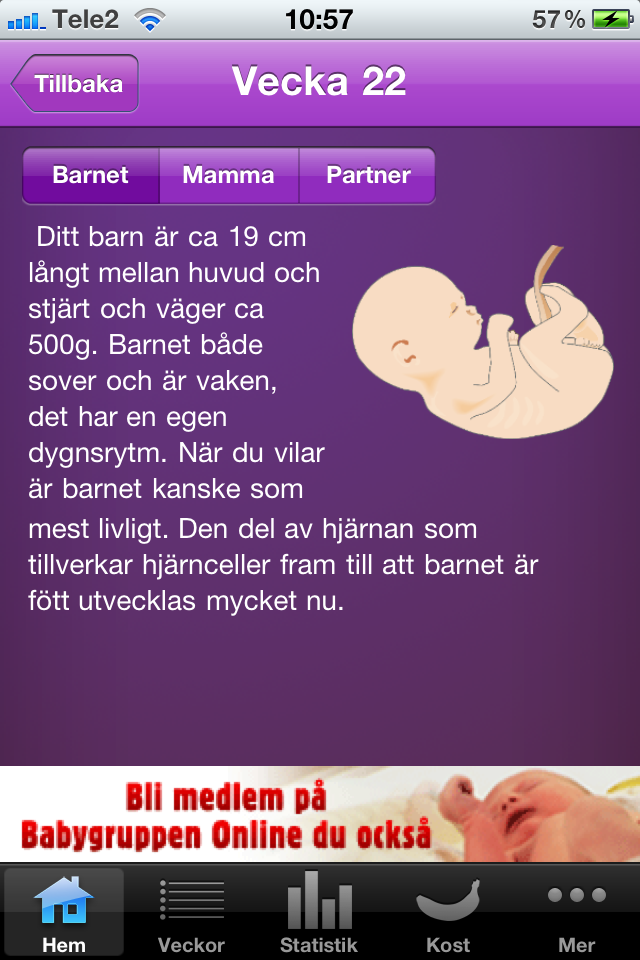Switch to the Veckor tab
Viewport: 640px width, 960px height.
[x=191, y=912]
